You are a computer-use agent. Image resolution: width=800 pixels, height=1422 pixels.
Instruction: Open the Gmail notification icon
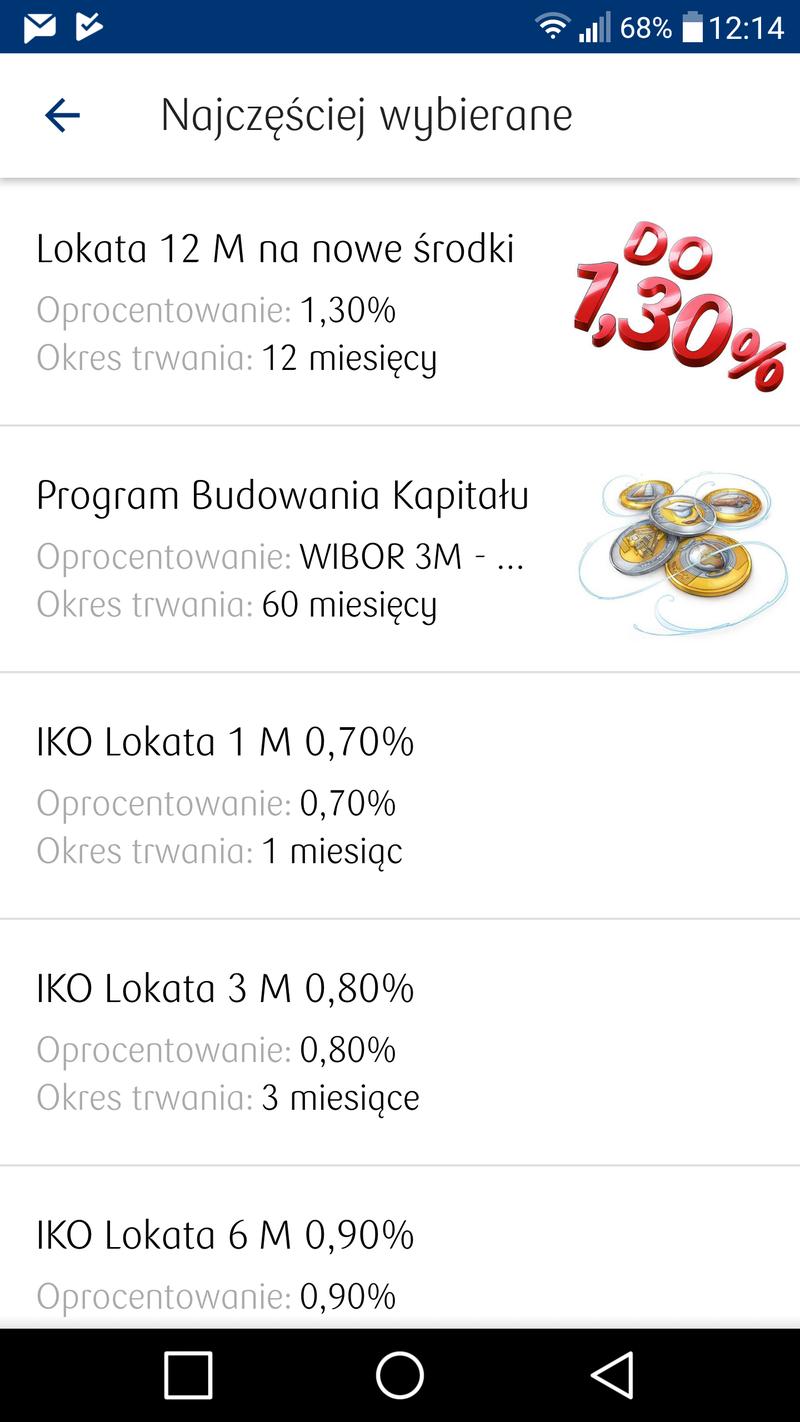(x=38, y=26)
